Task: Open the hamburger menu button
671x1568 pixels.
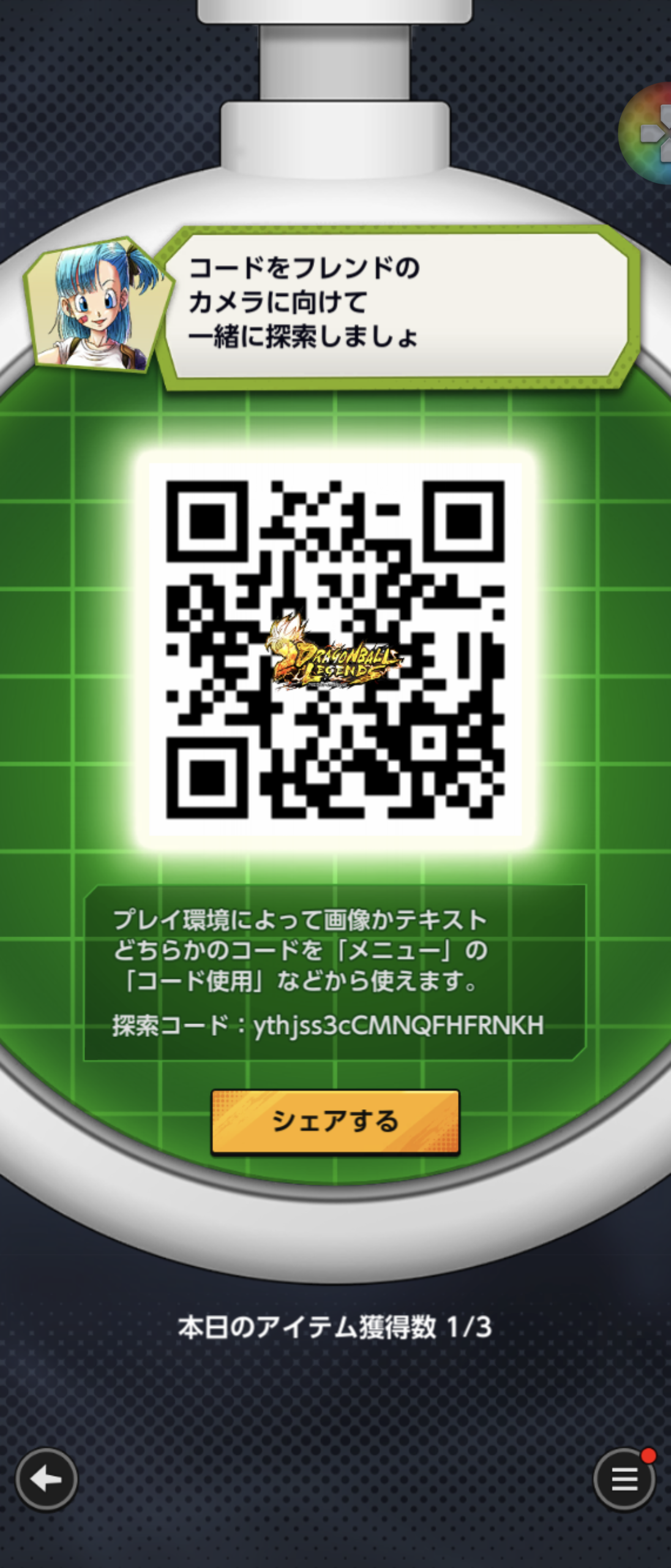Action: click(624, 1480)
